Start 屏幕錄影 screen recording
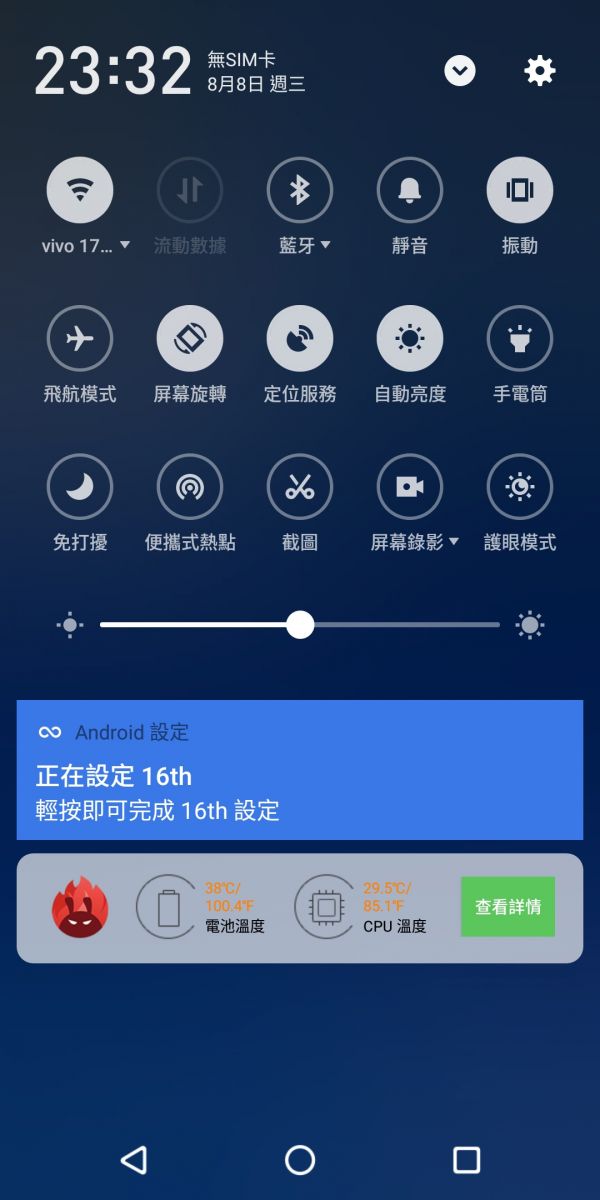This screenshot has width=600, height=1200. click(x=410, y=487)
